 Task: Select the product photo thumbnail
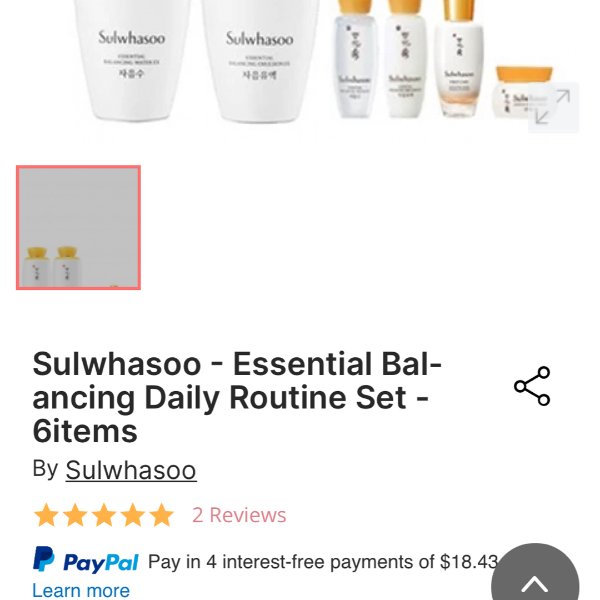pyautogui.click(x=78, y=228)
